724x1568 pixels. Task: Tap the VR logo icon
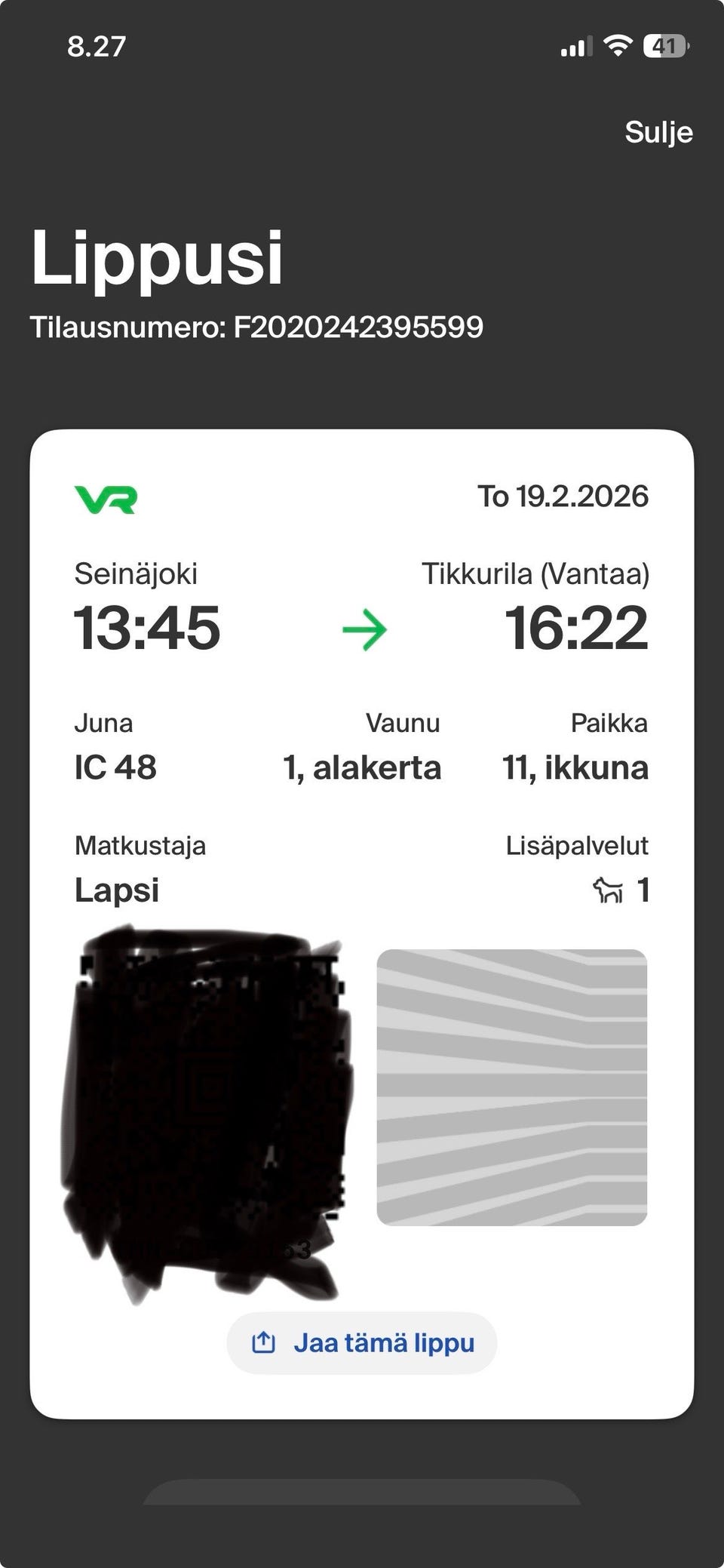tap(106, 498)
